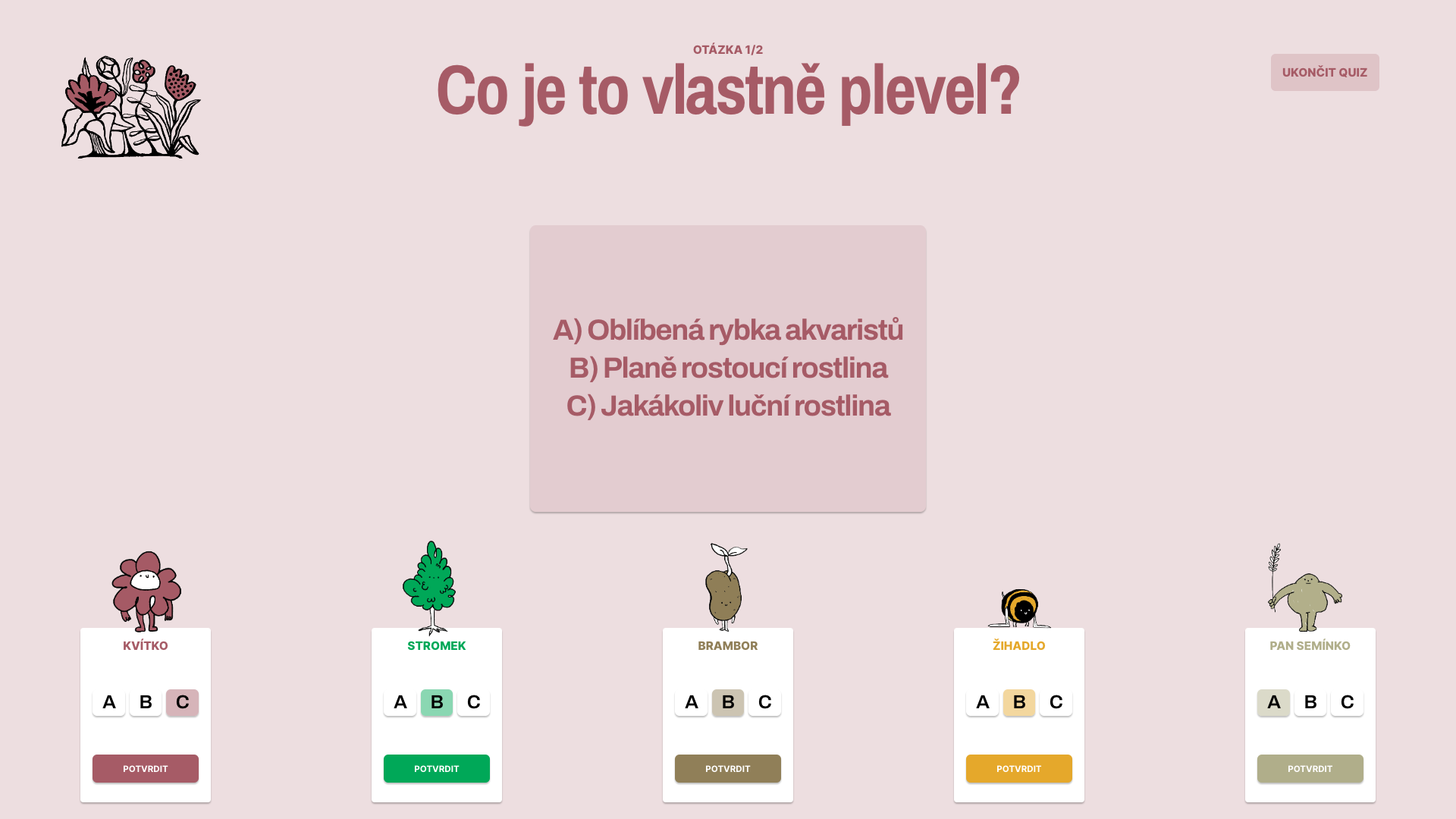Tap Potvrdit under Stromek
Screen dimensions: 1456x819
(437, 768)
